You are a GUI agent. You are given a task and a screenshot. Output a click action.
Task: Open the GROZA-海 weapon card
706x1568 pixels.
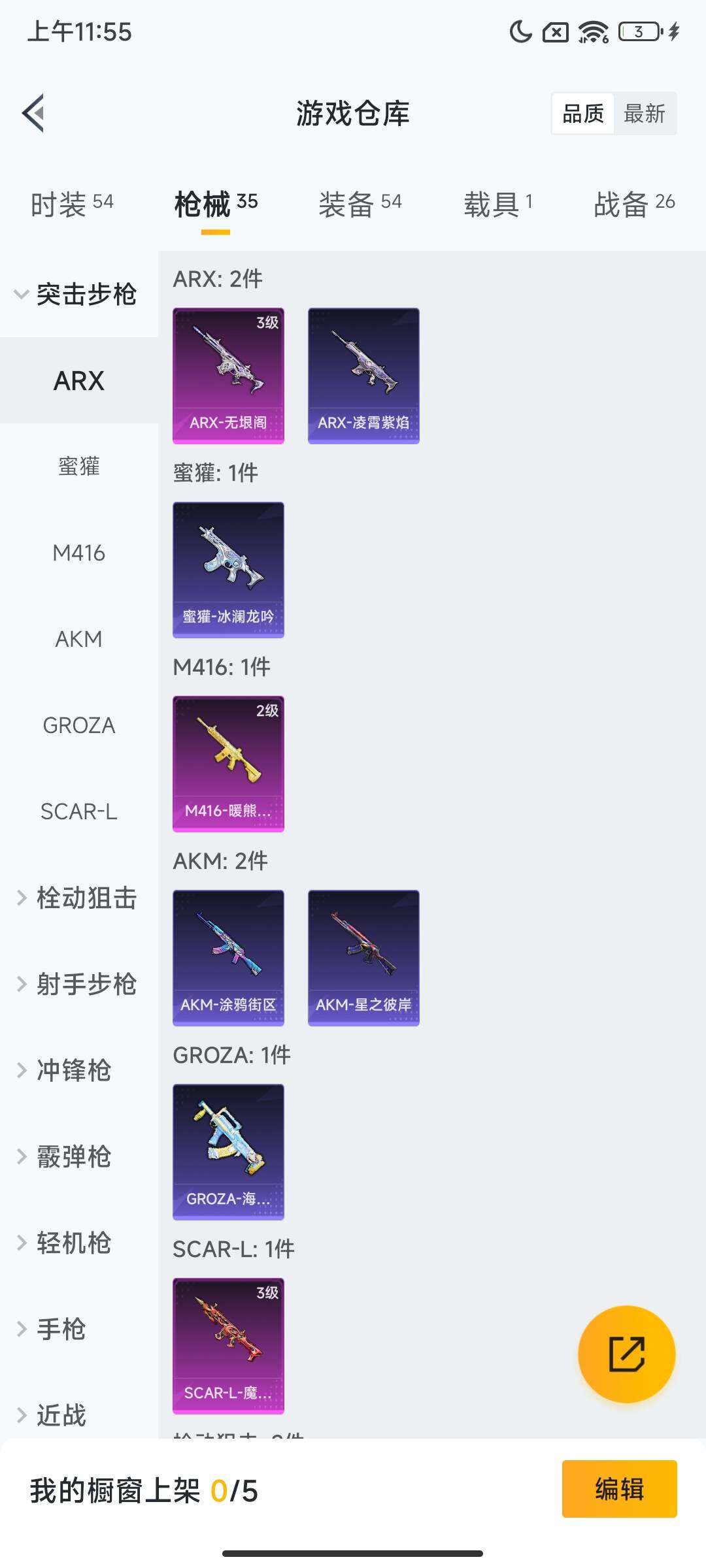pyautogui.click(x=228, y=1150)
